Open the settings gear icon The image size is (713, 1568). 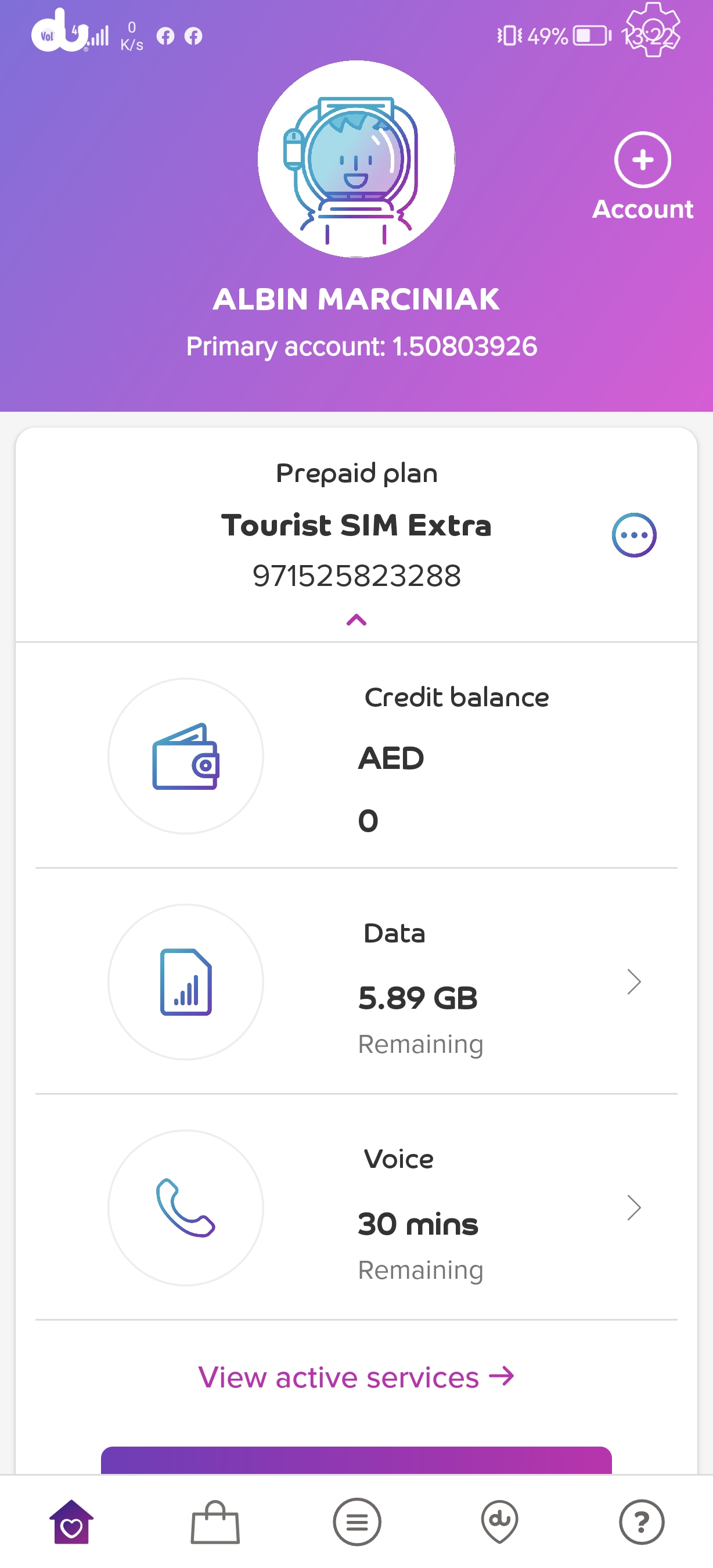tap(653, 29)
